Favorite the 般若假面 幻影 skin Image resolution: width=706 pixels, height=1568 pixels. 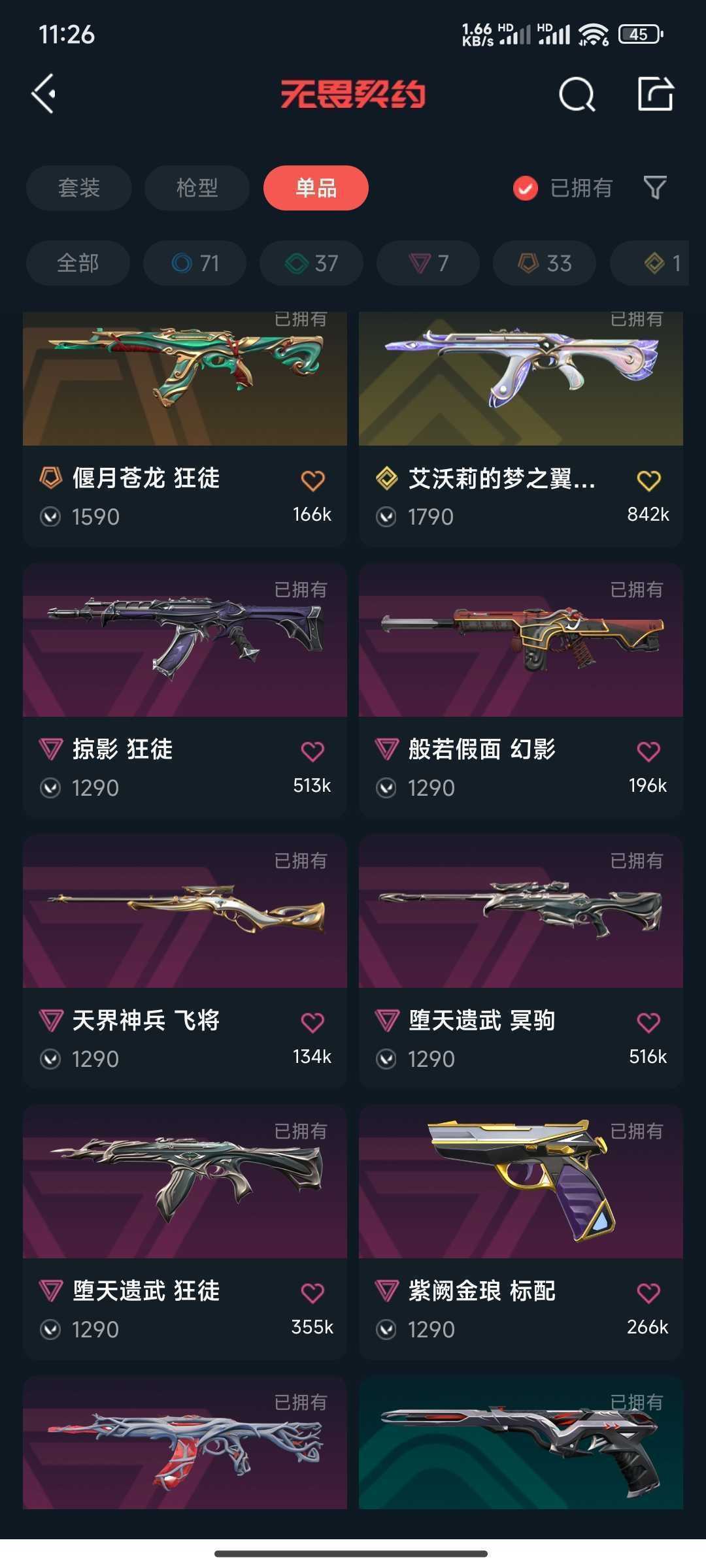648,751
